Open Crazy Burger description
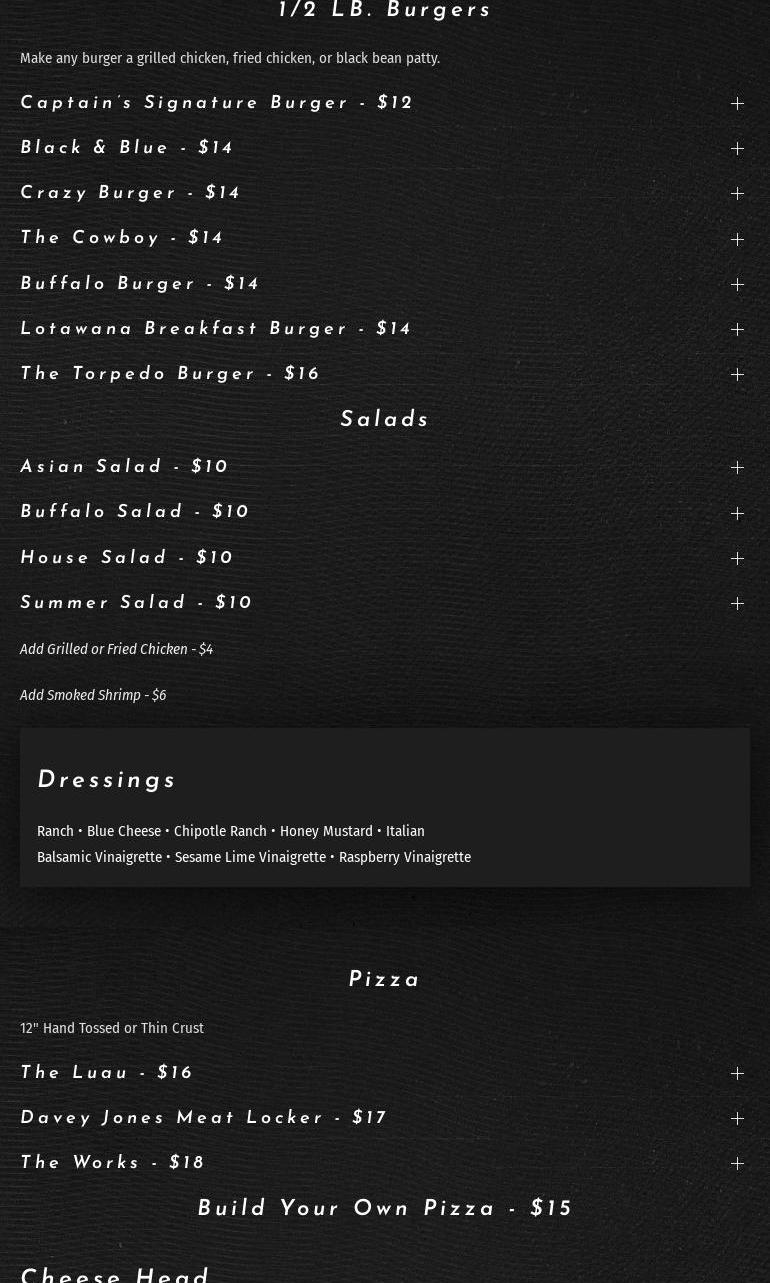The image size is (770, 1283). click(737, 194)
